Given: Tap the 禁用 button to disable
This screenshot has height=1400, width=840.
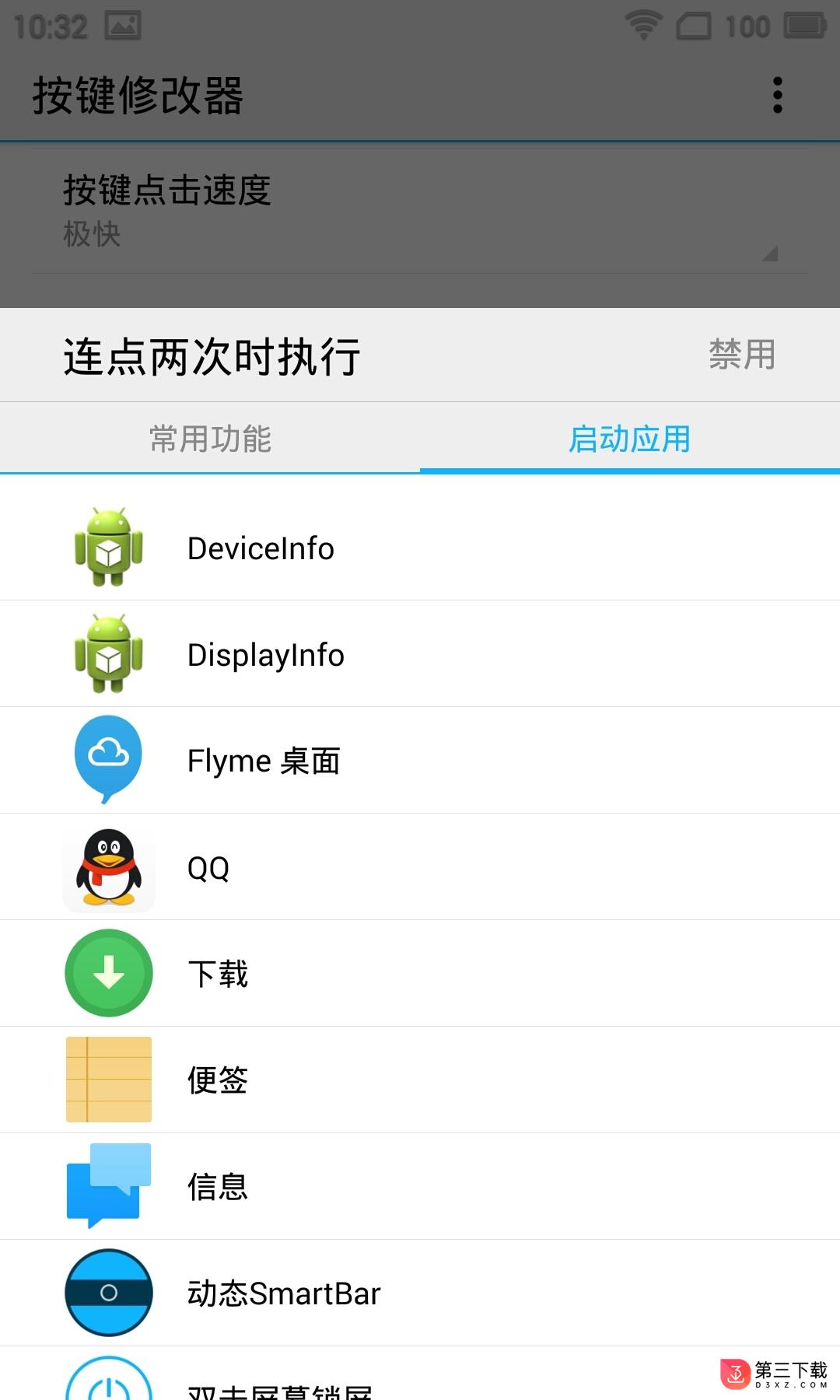Looking at the screenshot, I should point(742,355).
